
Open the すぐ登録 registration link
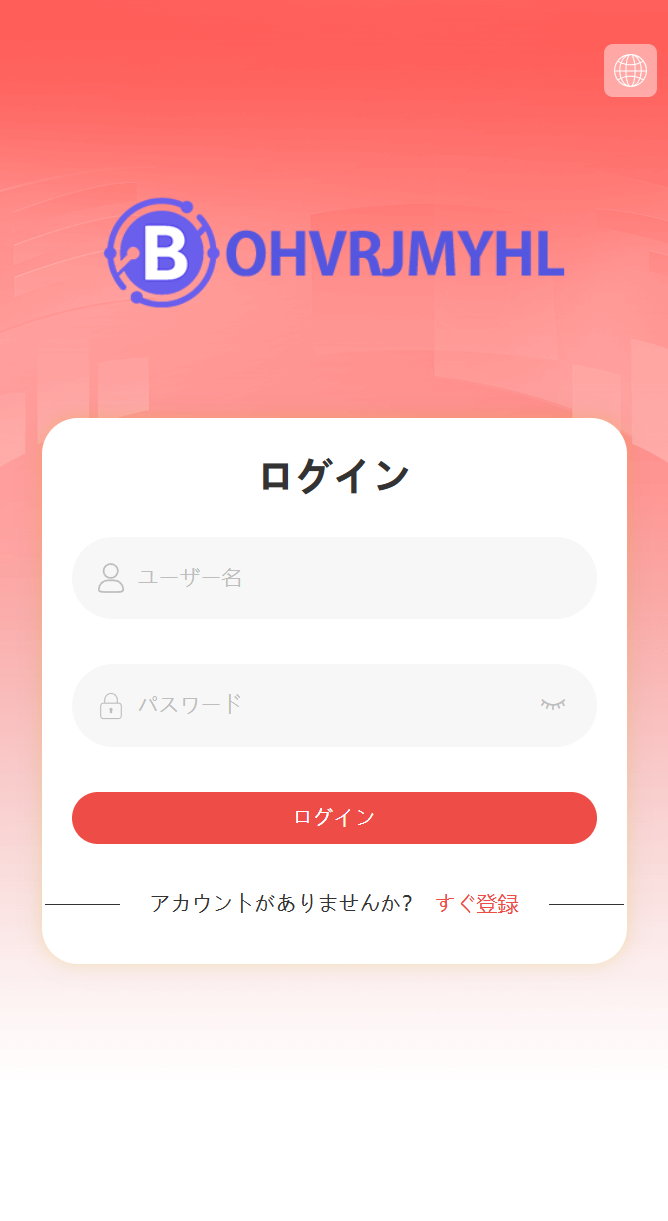[478, 904]
